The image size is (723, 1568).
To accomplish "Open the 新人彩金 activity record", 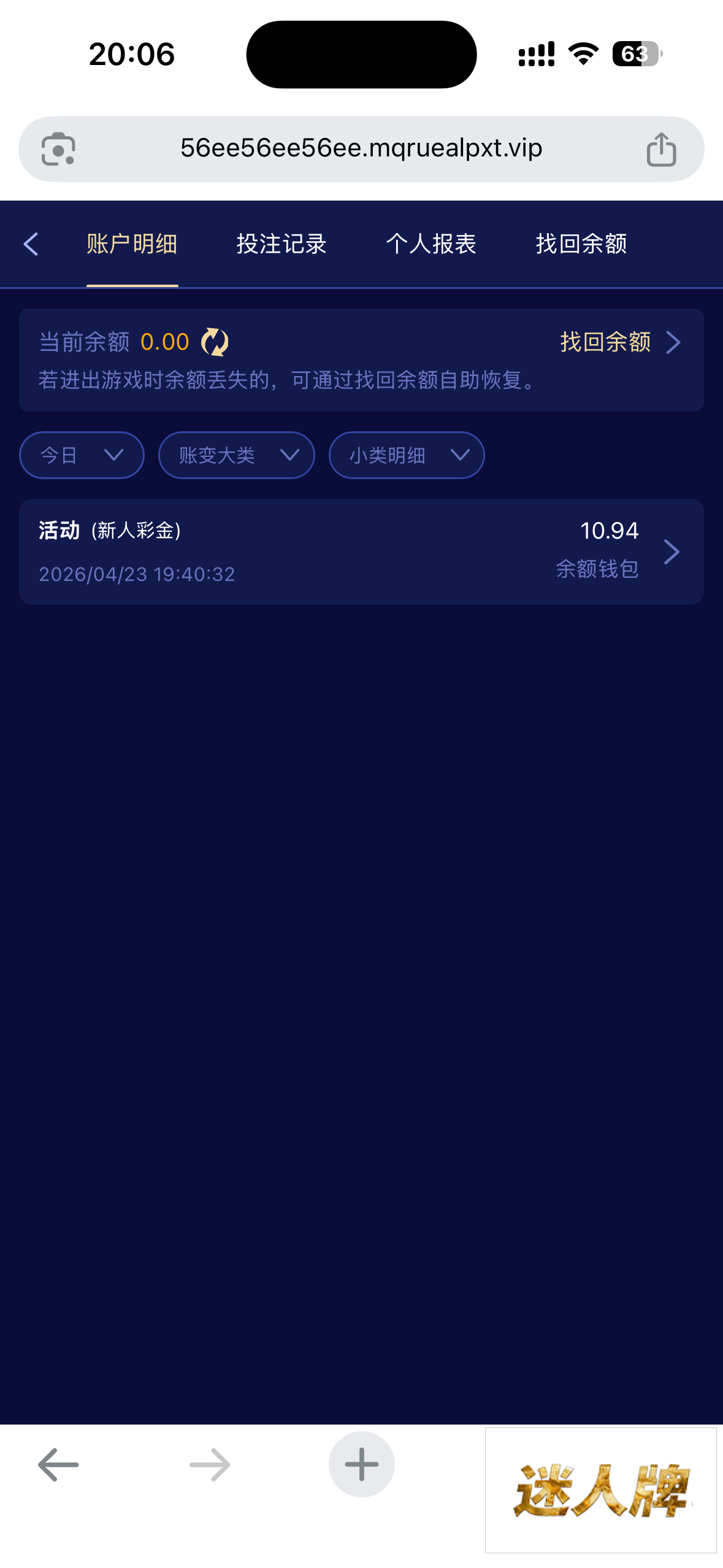I will [361, 551].
